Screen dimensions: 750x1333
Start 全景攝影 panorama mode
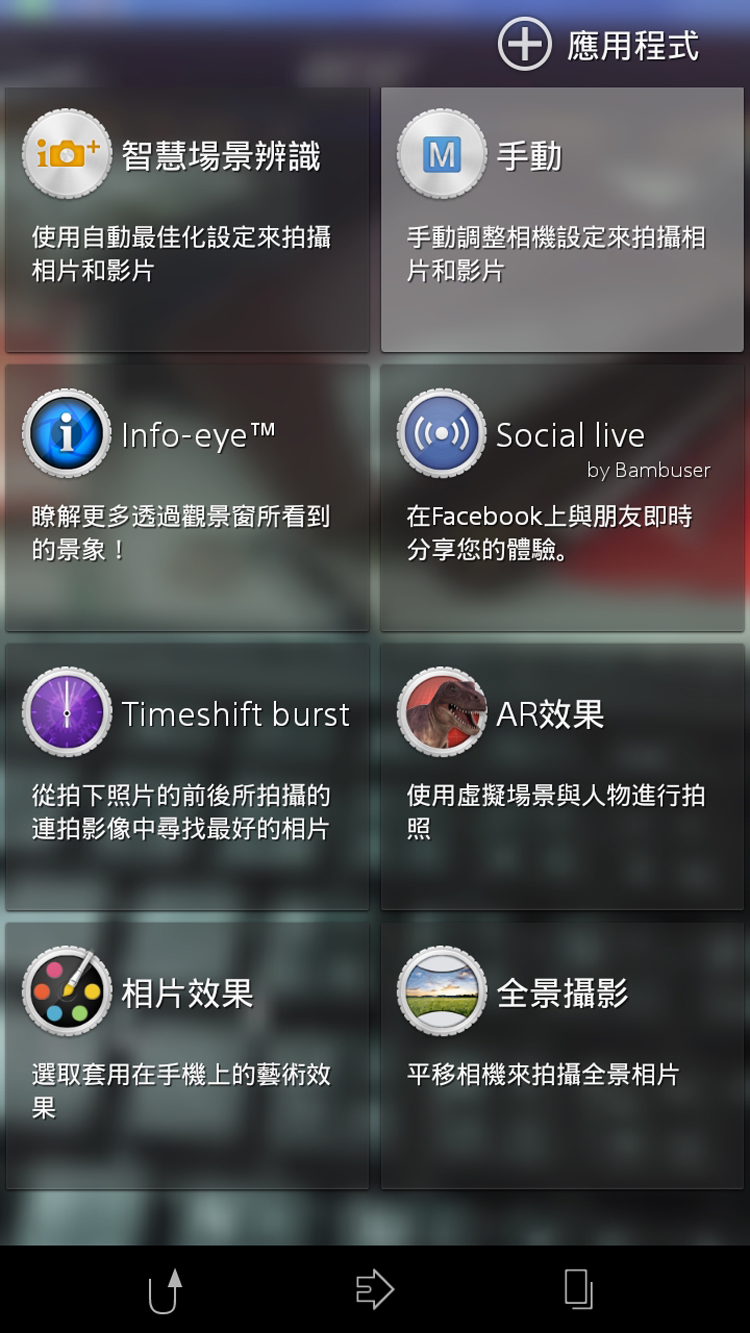(x=561, y=1055)
